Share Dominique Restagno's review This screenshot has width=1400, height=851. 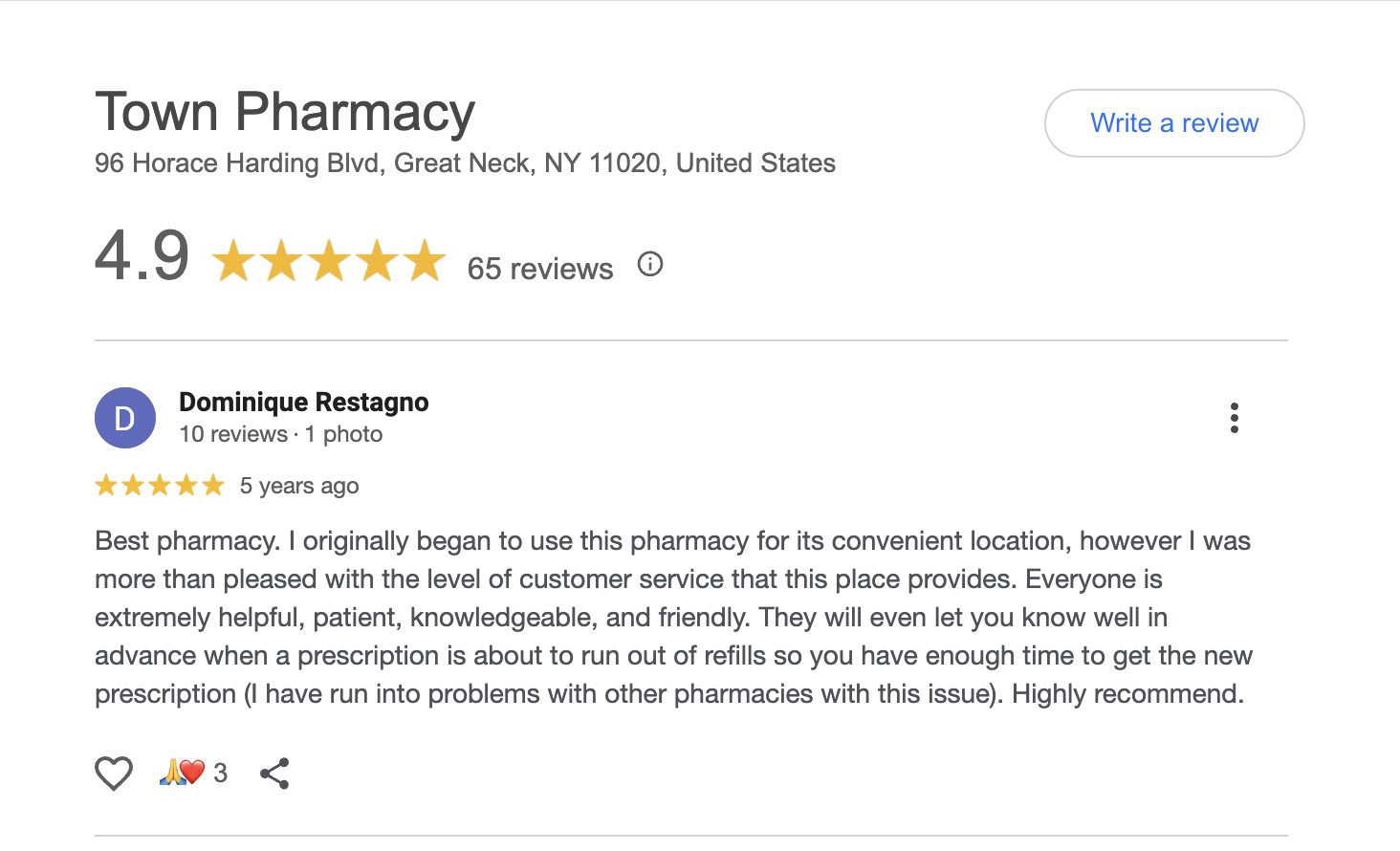[274, 773]
